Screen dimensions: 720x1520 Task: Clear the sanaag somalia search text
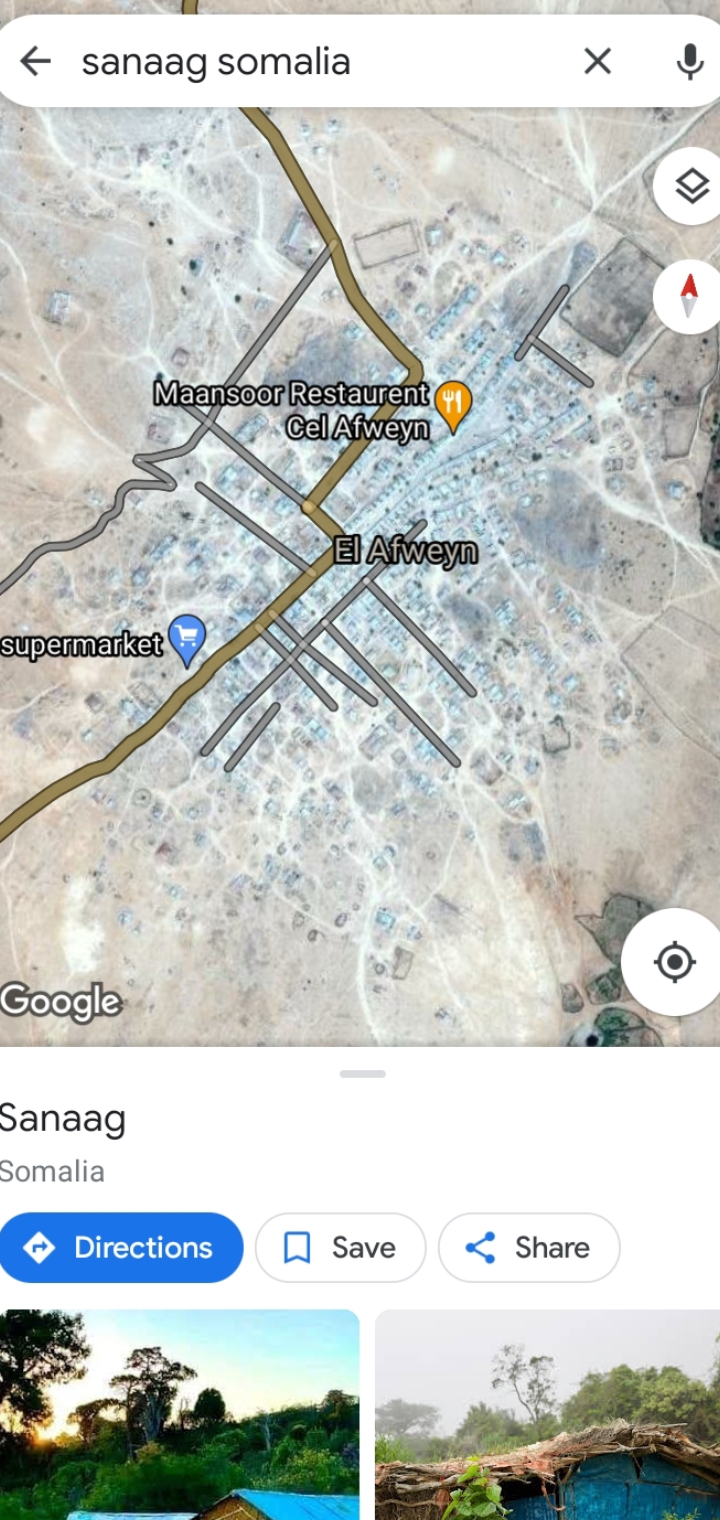click(597, 62)
